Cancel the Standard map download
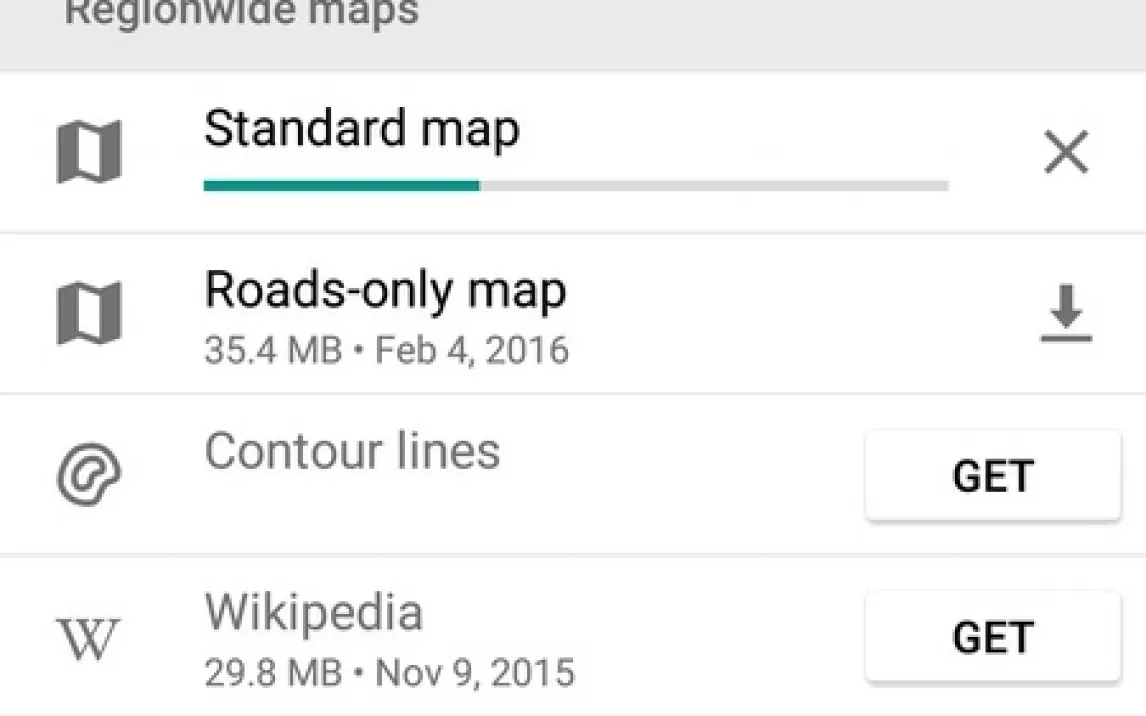 [x=1065, y=154]
